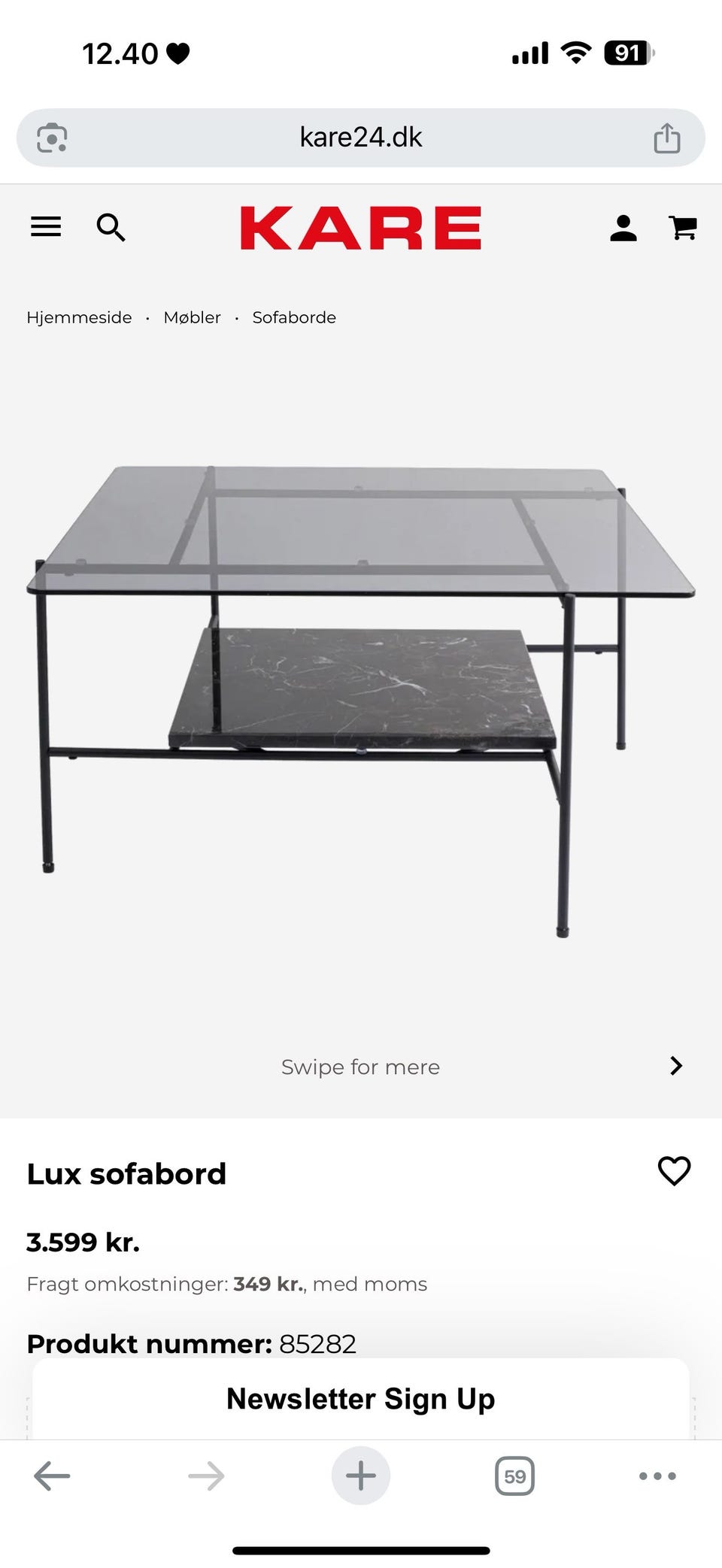The image size is (722, 1568).
Task: Show the next product image
Action: [675, 1066]
